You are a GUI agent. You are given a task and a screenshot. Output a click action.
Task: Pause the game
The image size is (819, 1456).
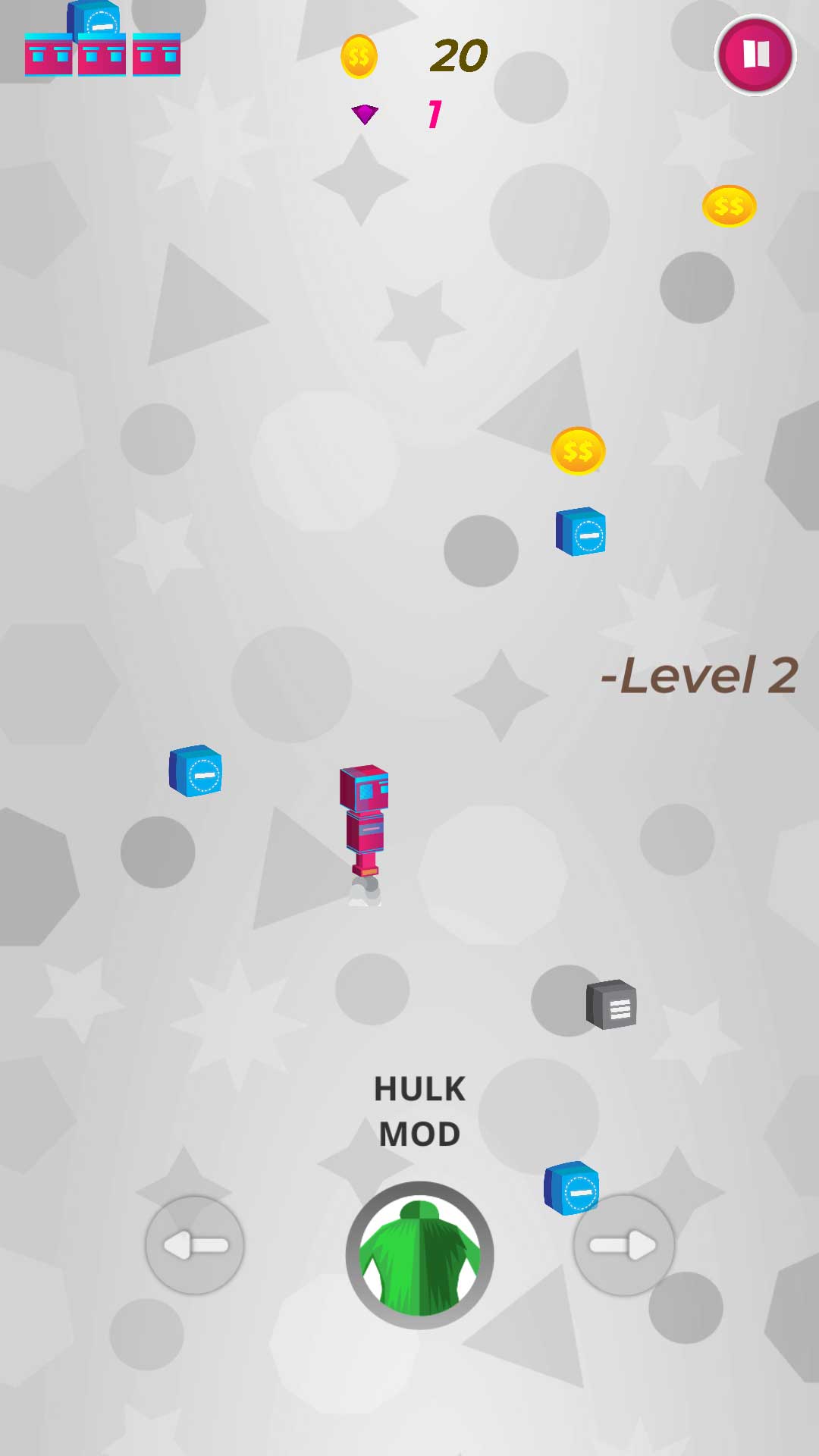(755, 55)
